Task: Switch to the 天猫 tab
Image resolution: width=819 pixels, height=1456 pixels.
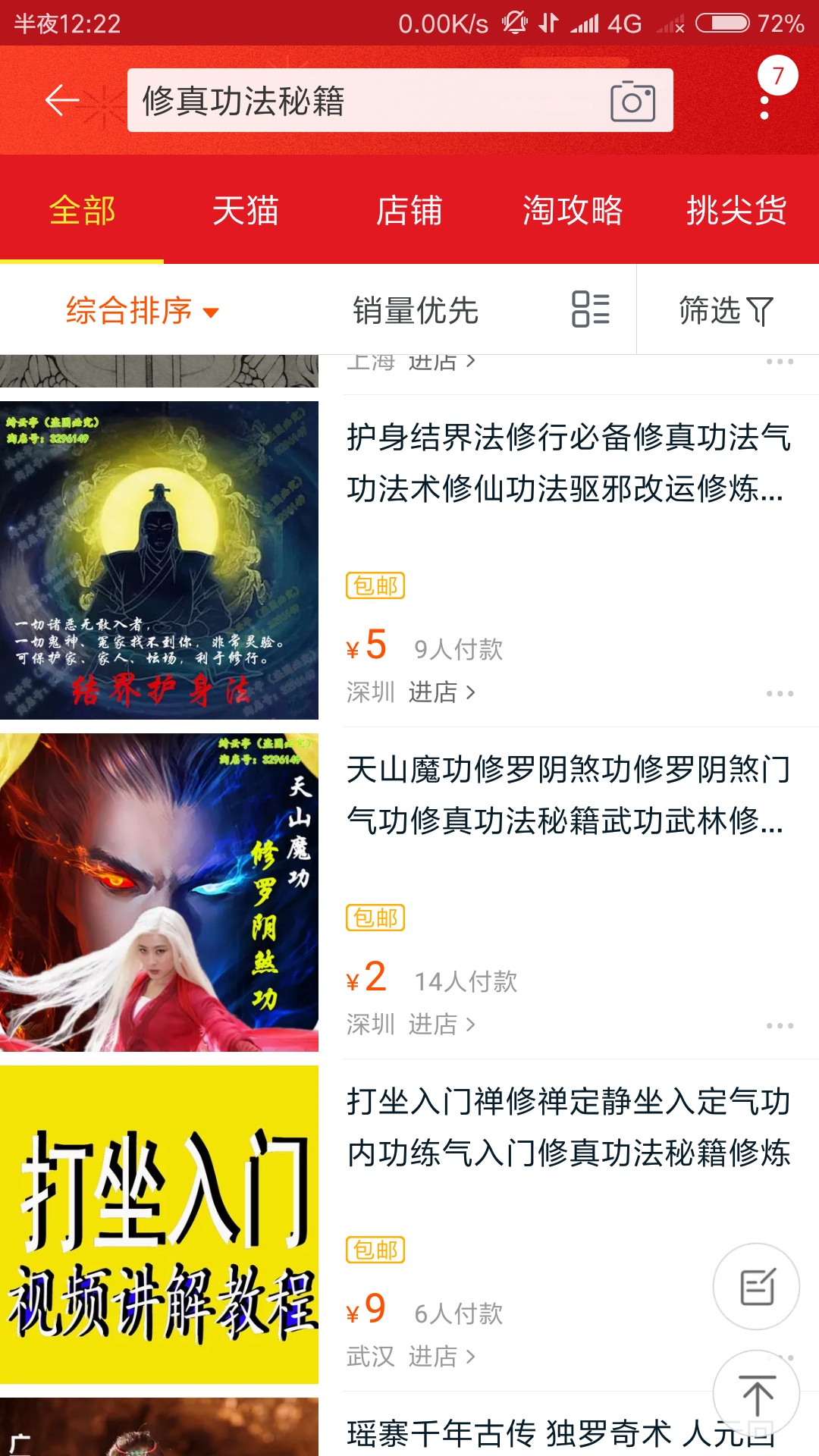Action: pos(246,210)
